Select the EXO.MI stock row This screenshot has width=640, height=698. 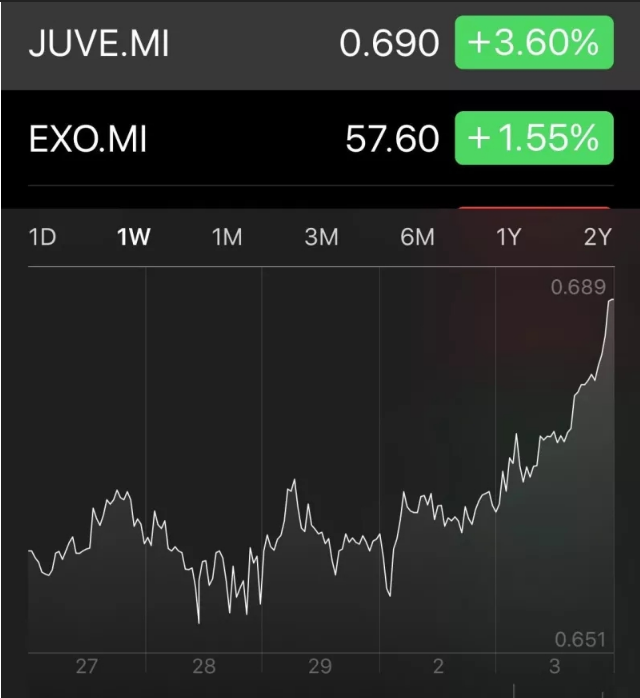pos(200,138)
